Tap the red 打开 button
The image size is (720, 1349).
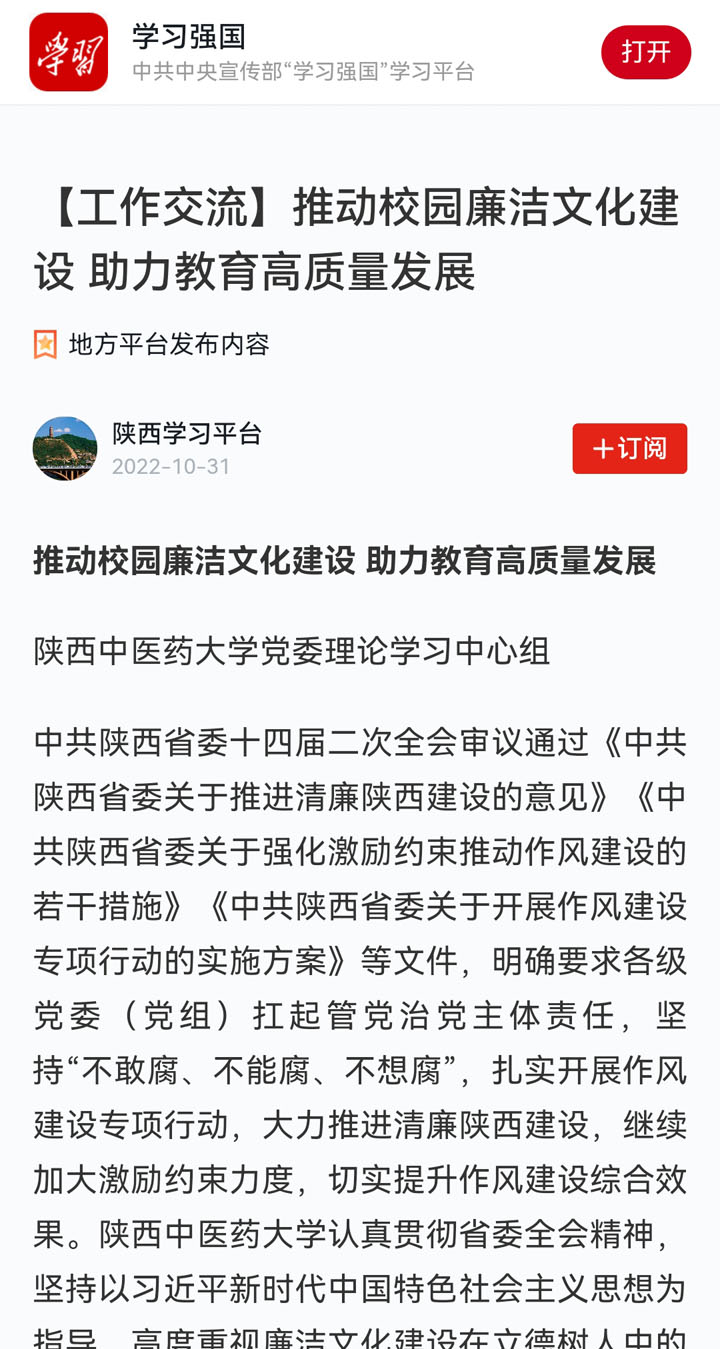pos(645,52)
